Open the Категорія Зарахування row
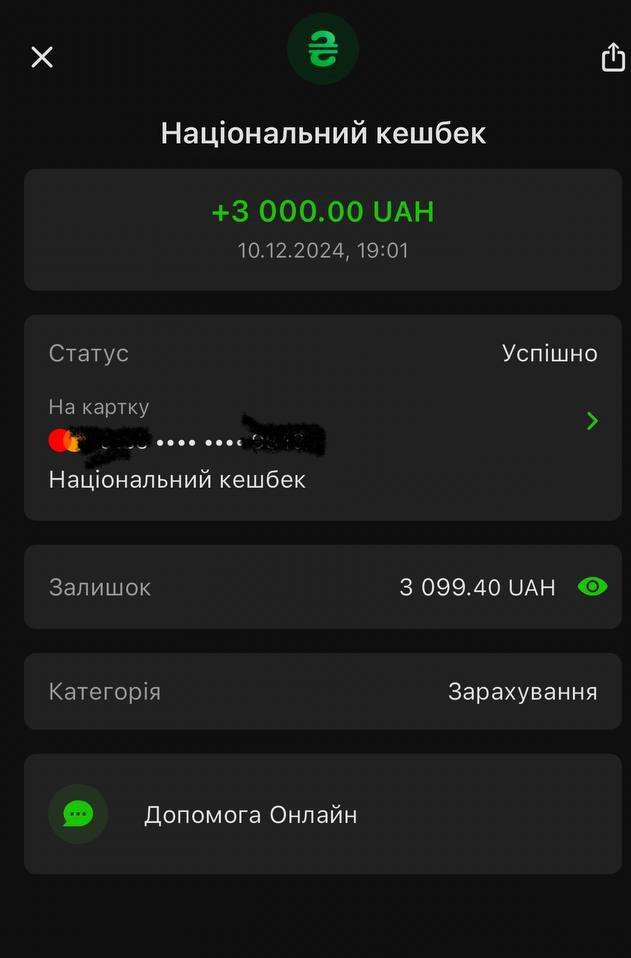This screenshot has width=631, height=958. [x=322, y=692]
